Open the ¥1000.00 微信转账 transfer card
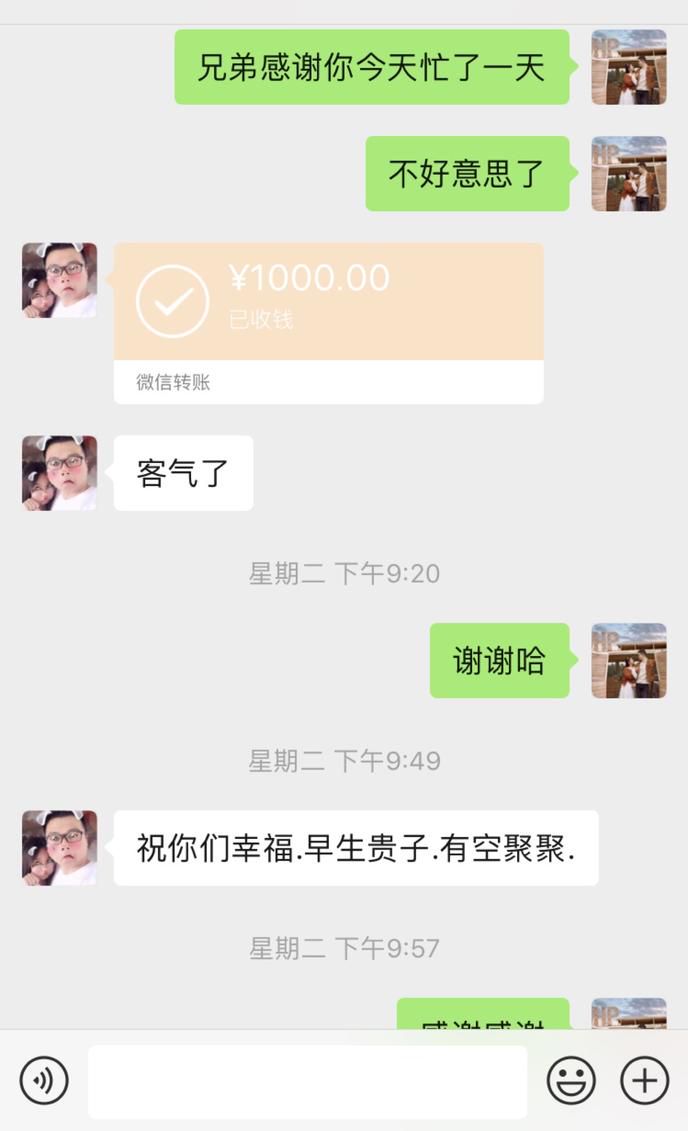 328,322
